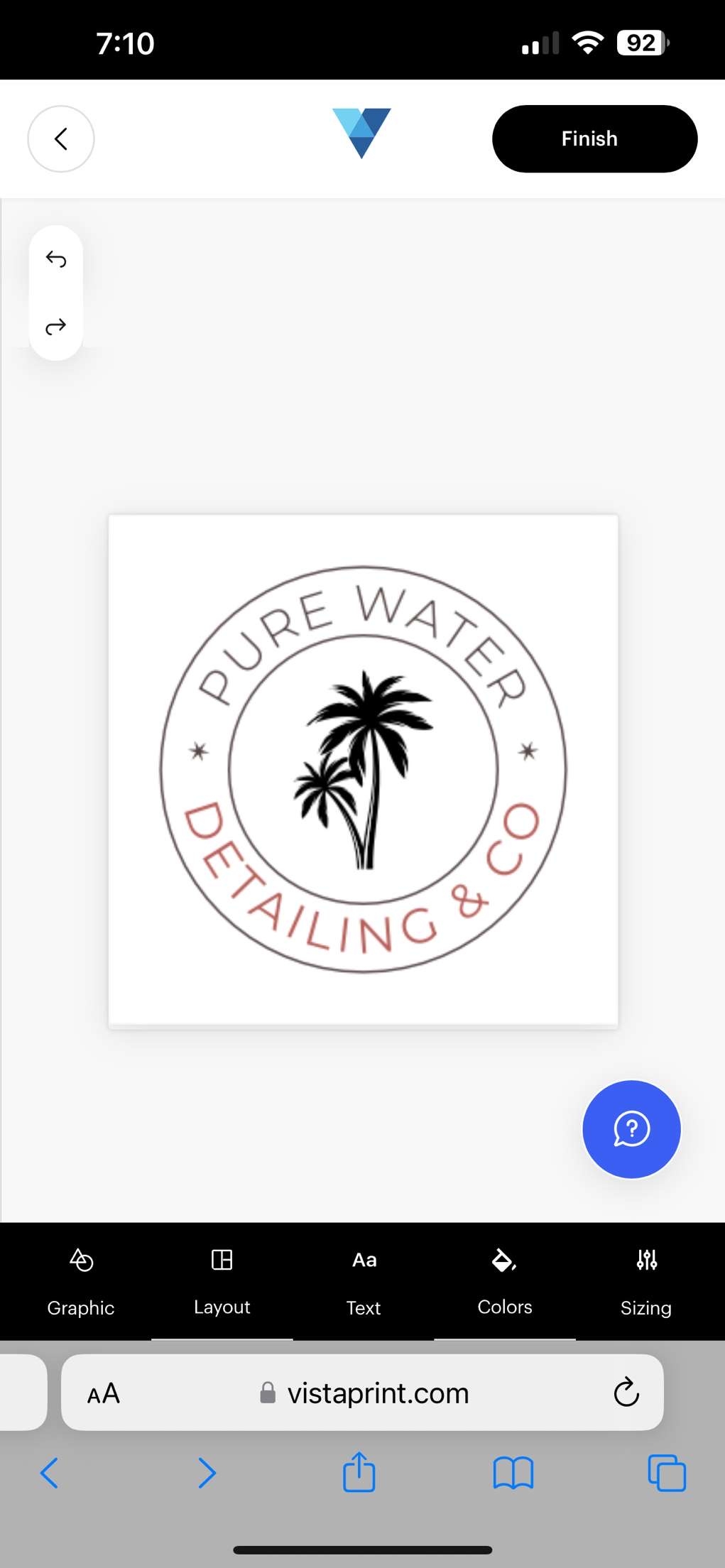Undo the last edit
The height and width of the screenshot is (1568, 725).
coord(56,259)
